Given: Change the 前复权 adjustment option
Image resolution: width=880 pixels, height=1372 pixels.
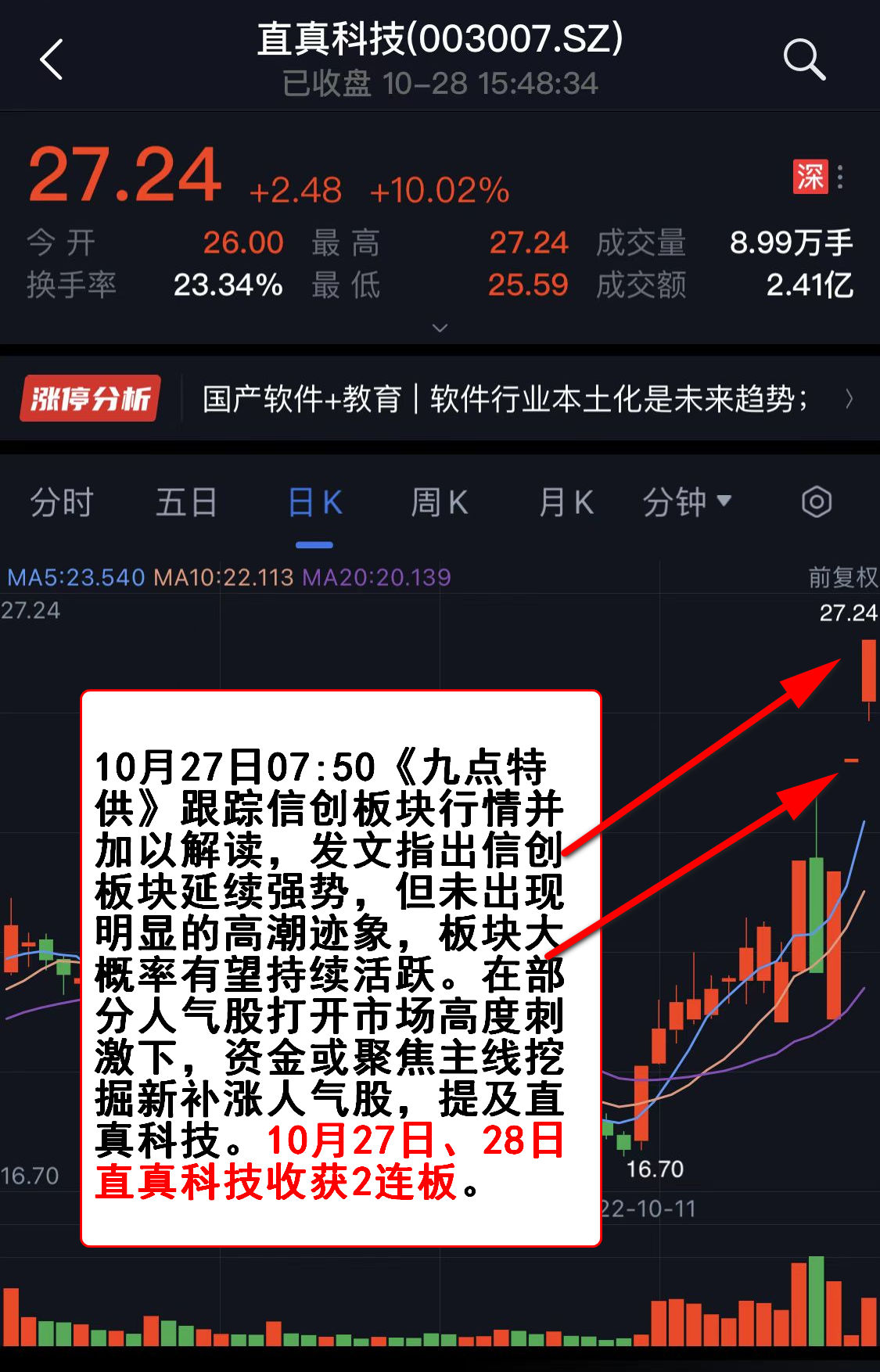Looking at the screenshot, I should pos(842,577).
